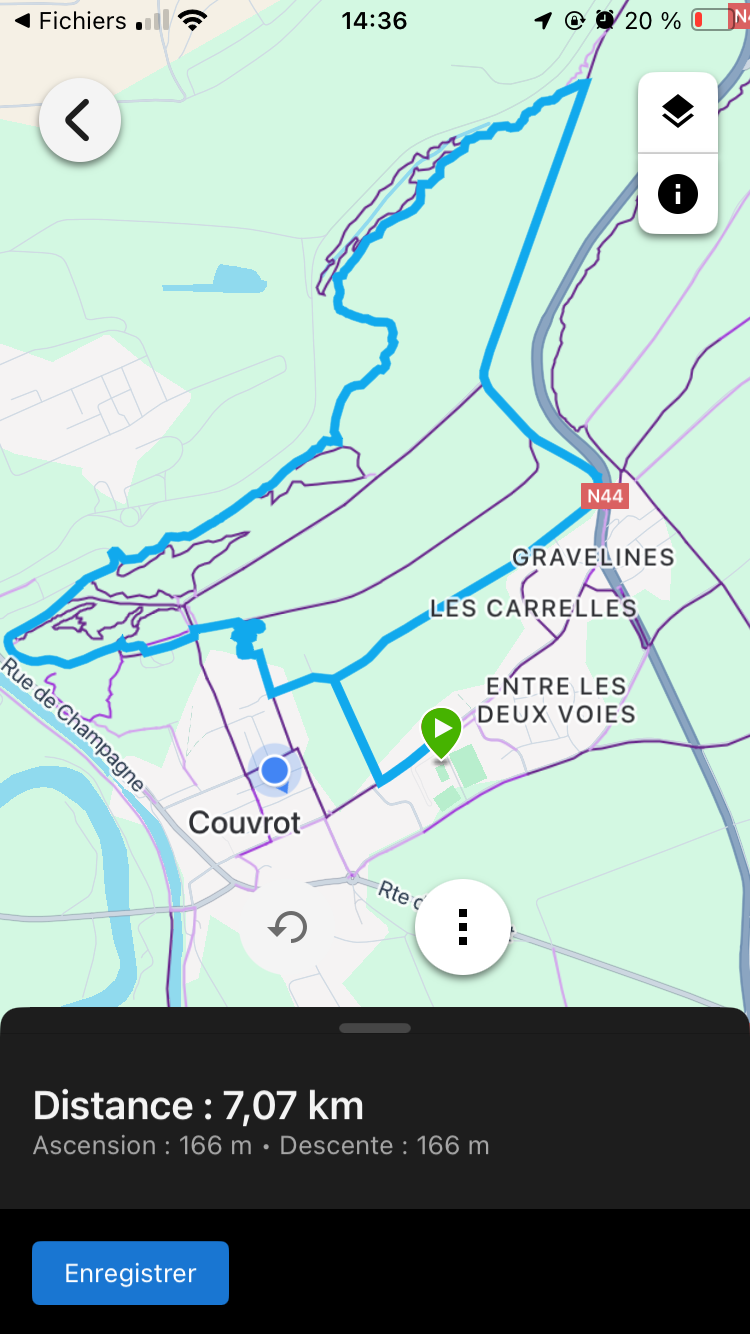Undo the last route change
Screen dimensions: 750x1334
click(288, 928)
